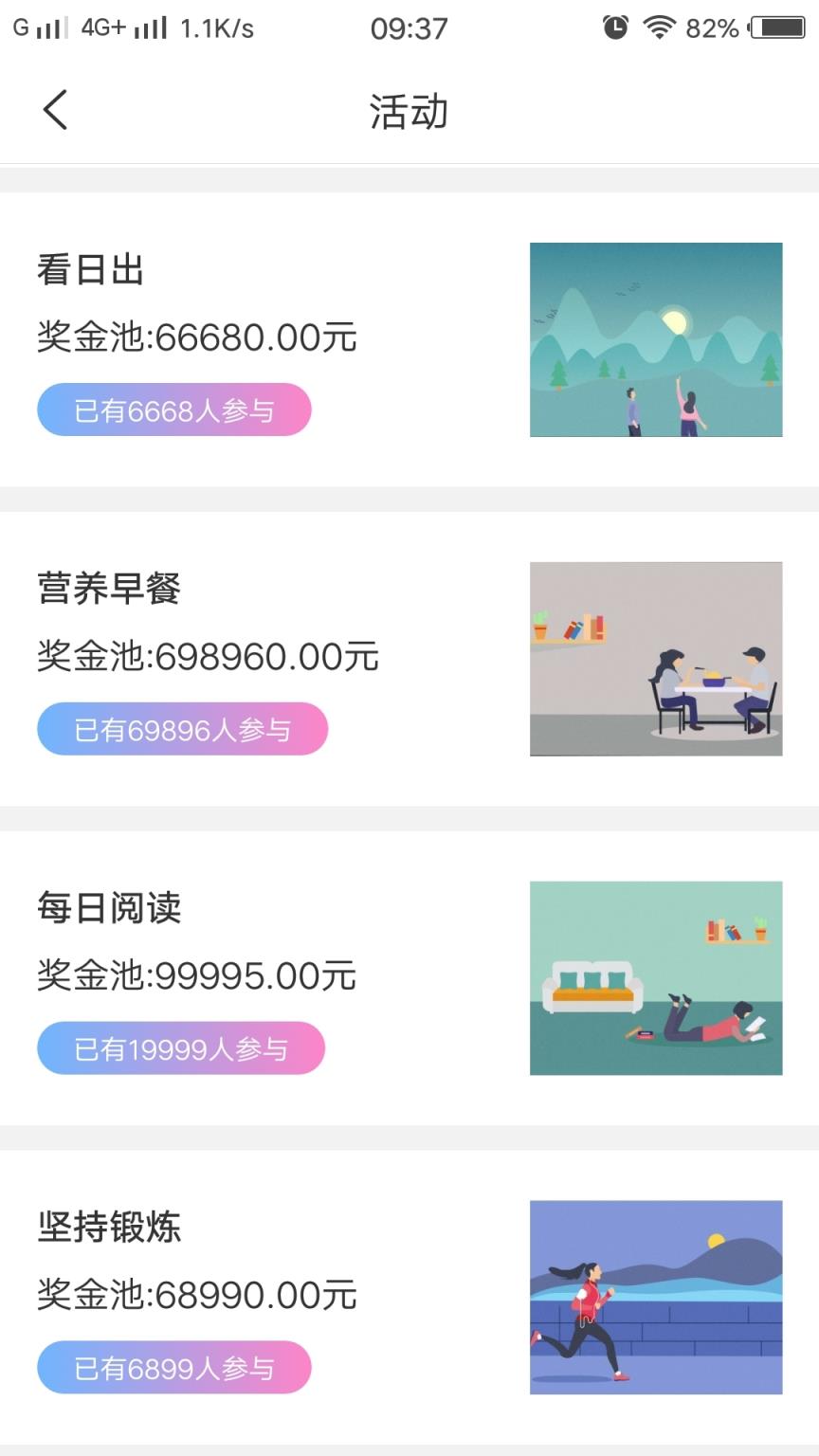Screen dimensions: 819x1456
Task: Tap the sunrise landscape thumbnail image
Action: tap(655, 338)
